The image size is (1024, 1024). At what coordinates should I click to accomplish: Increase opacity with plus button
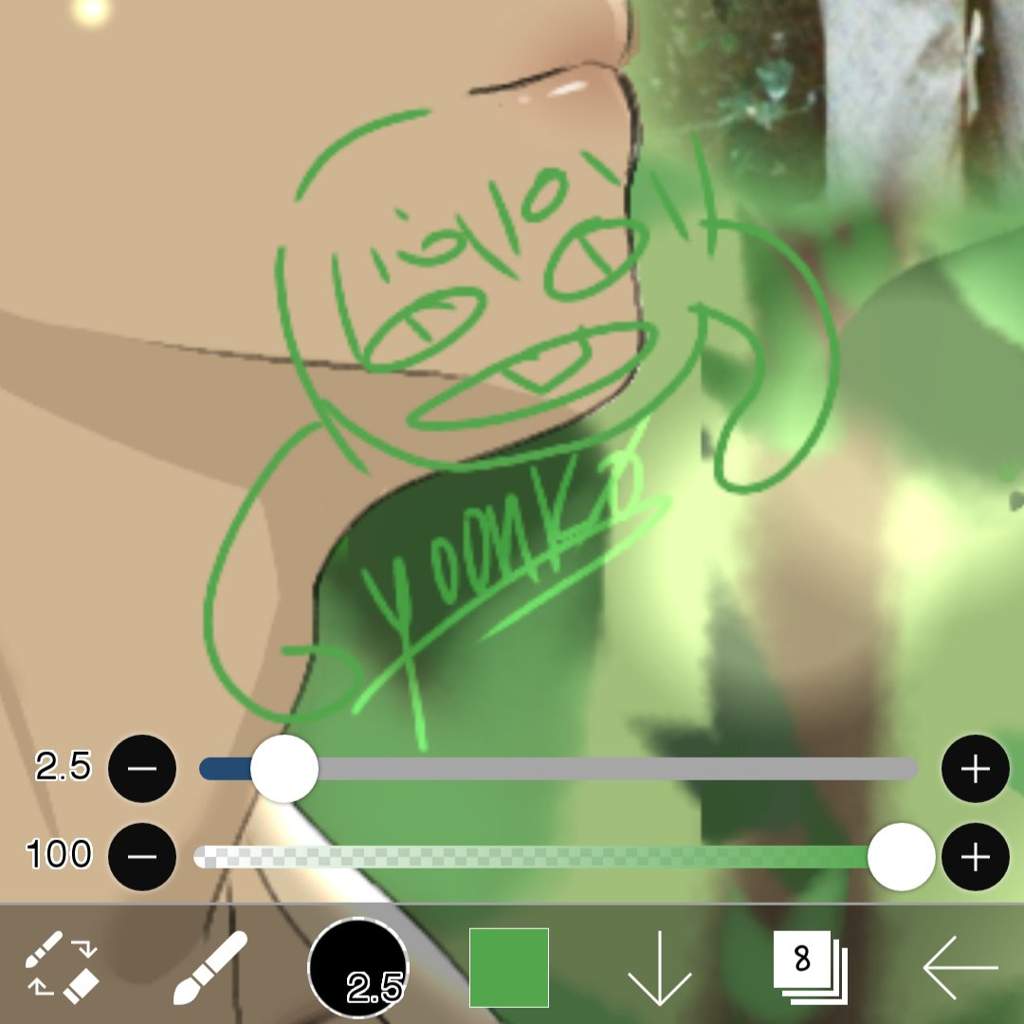click(975, 857)
